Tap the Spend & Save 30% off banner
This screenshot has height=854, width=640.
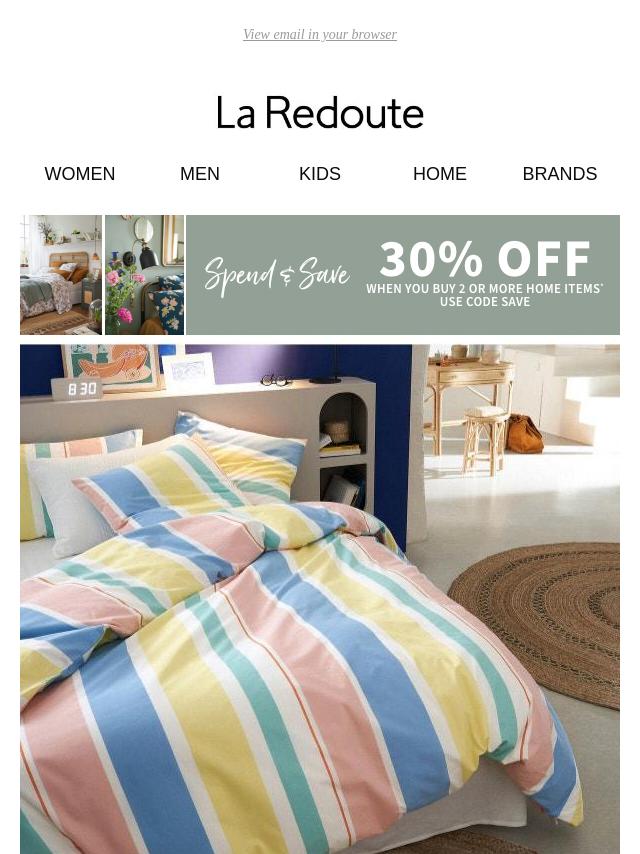[x=402, y=275]
